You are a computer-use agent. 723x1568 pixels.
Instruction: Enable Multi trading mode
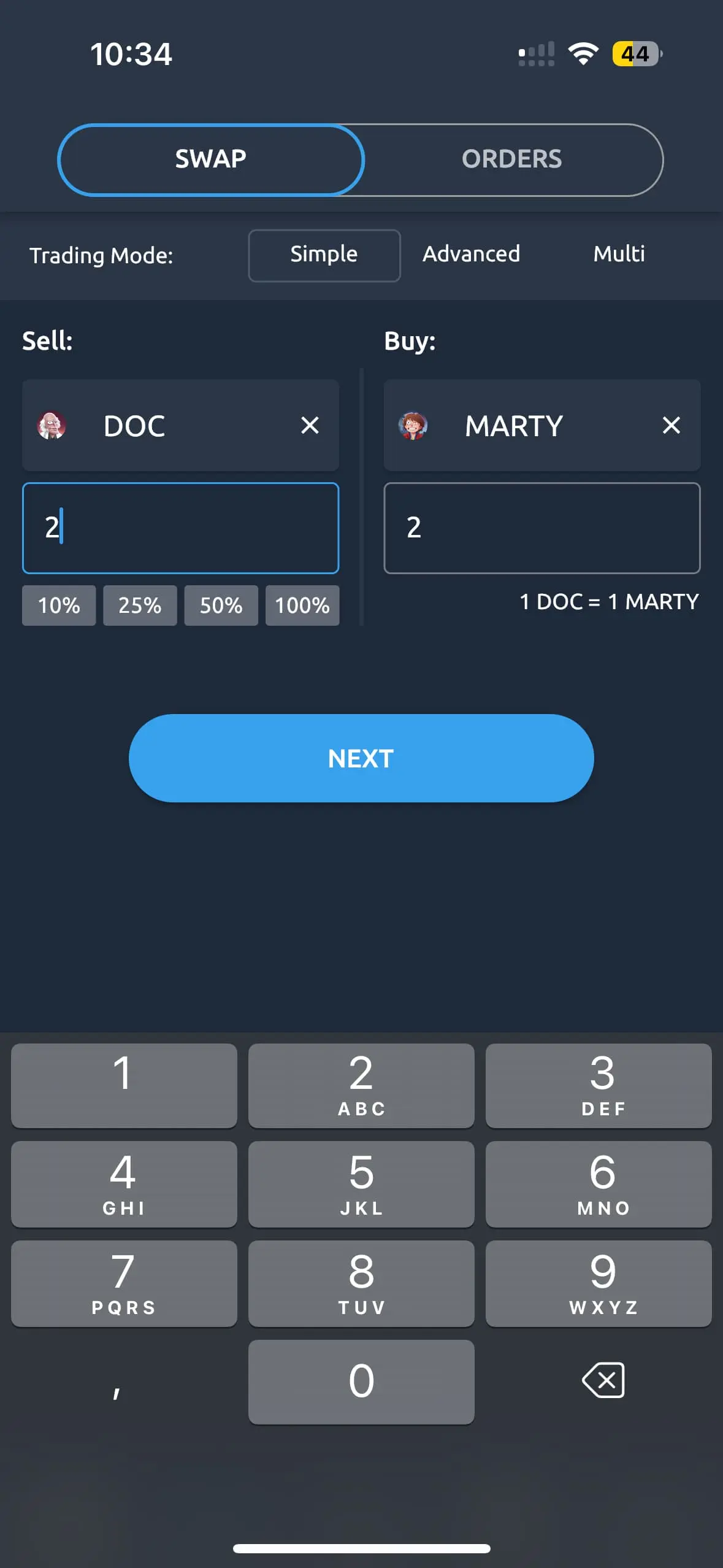(619, 255)
